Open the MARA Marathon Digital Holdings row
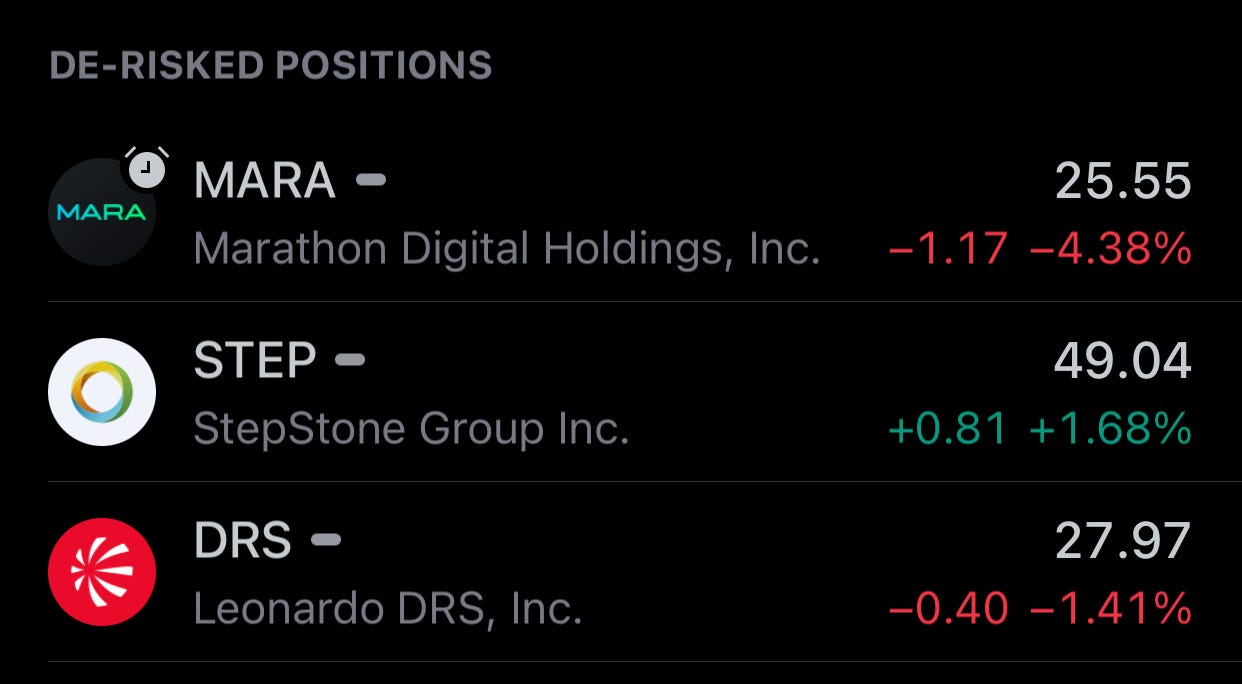Screen dimensions: 1242x684 (620, 213)
